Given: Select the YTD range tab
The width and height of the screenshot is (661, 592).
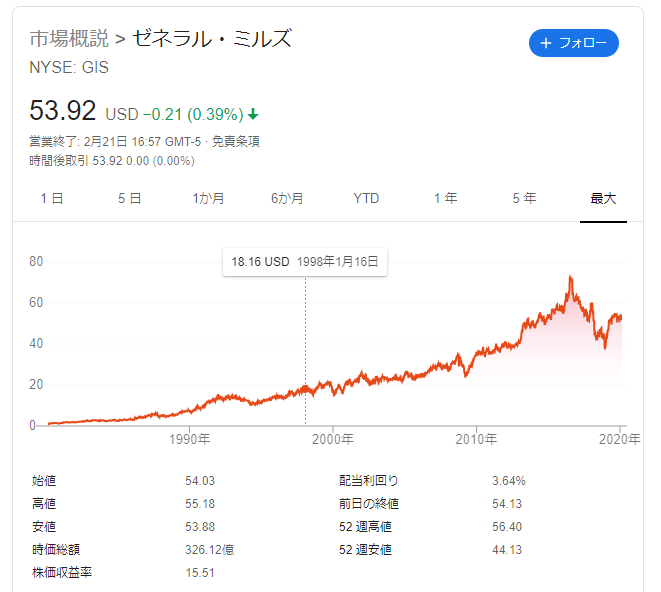Looking at the screenshot, I should pos(366,198).
